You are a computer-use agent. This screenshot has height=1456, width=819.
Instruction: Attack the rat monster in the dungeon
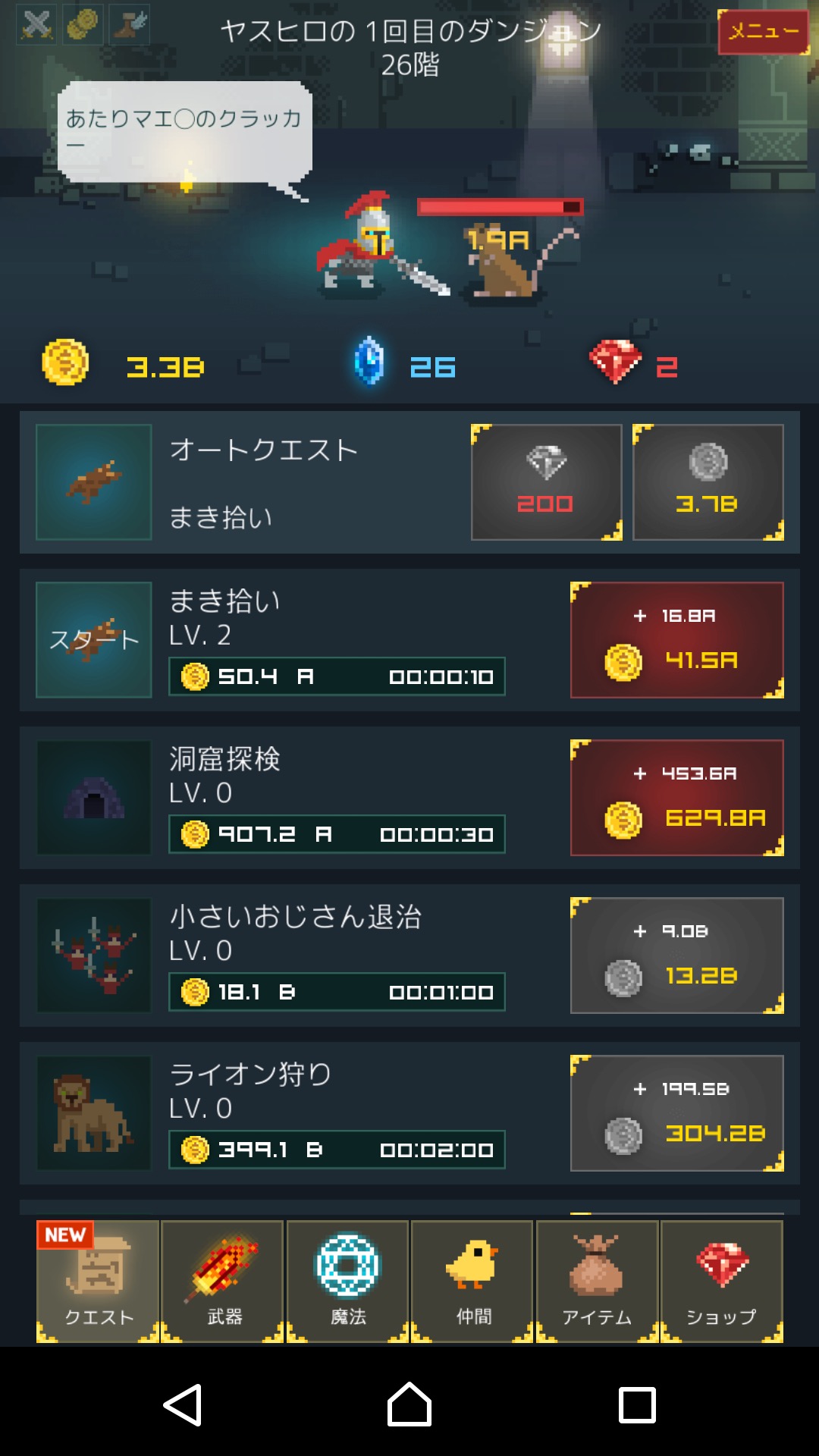[x=504, y=262]
